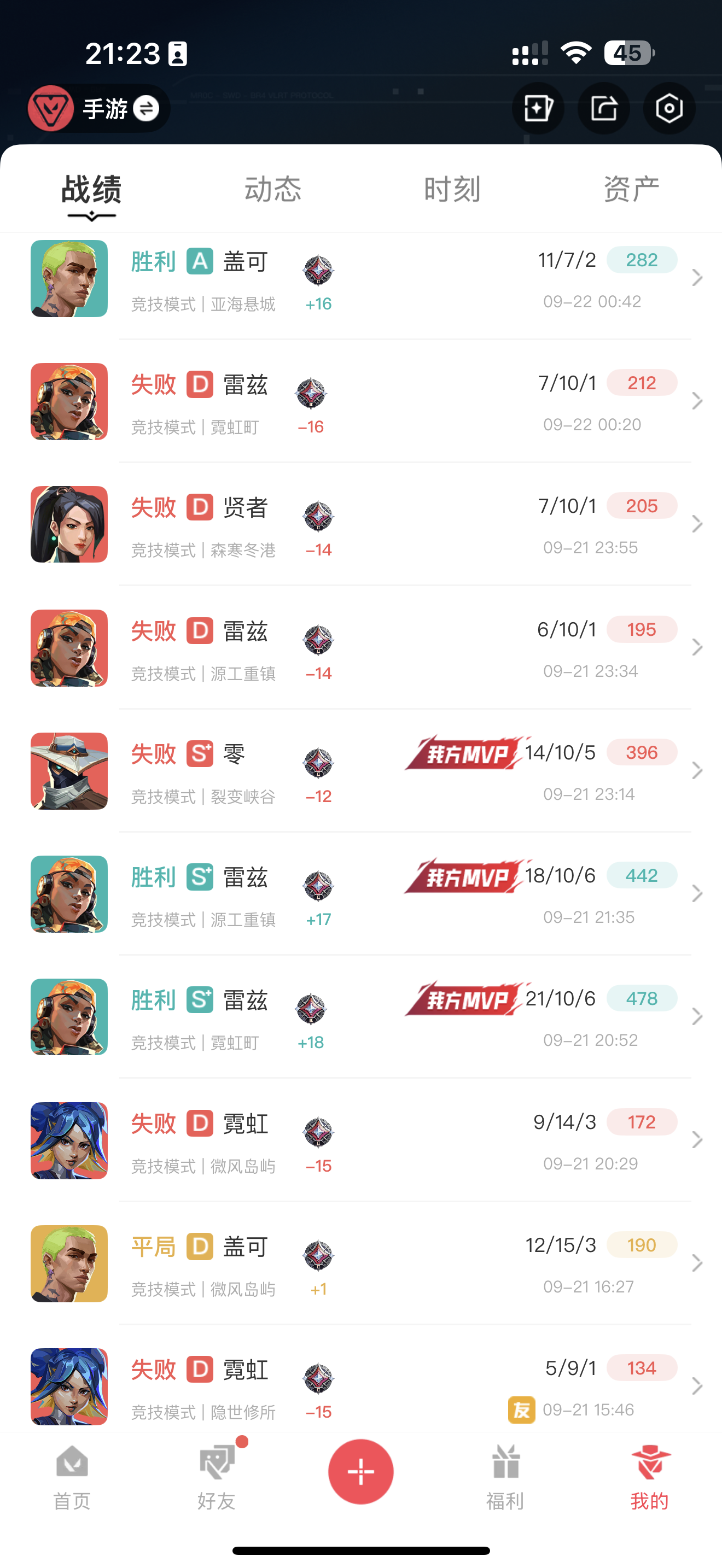Open the 时刻 moments section
The width and height of the screenshot is (722, 1568).
coord(452,189)
